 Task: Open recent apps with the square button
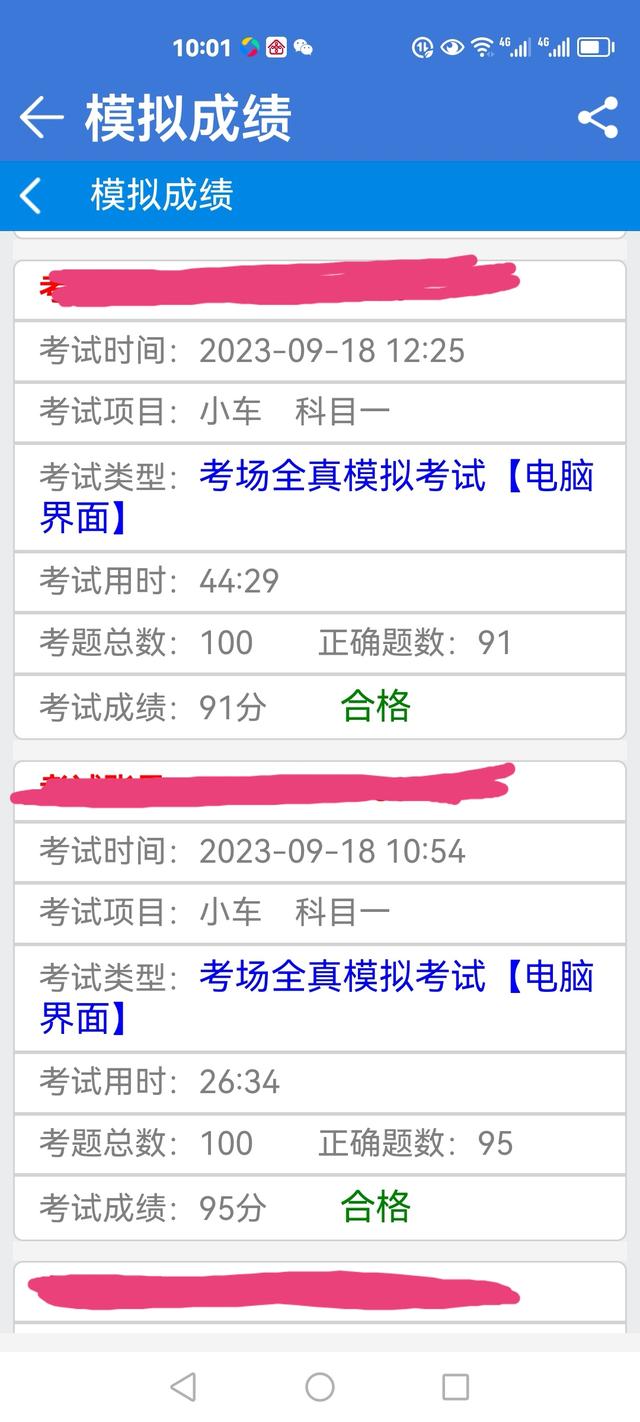click(456, 1386)
